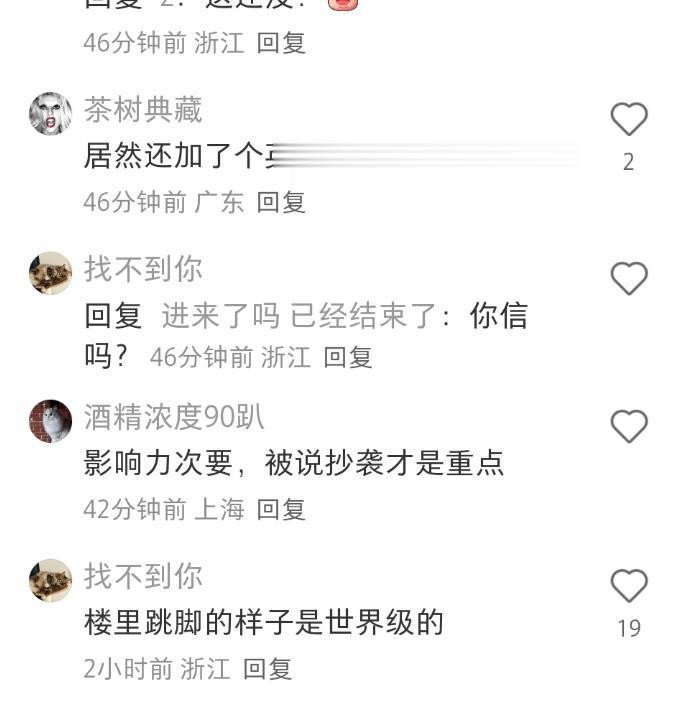Open the mentioned user 进来了吗 已经结束了
The width and height of the screenshot is (680, 706).
point(299,316)
